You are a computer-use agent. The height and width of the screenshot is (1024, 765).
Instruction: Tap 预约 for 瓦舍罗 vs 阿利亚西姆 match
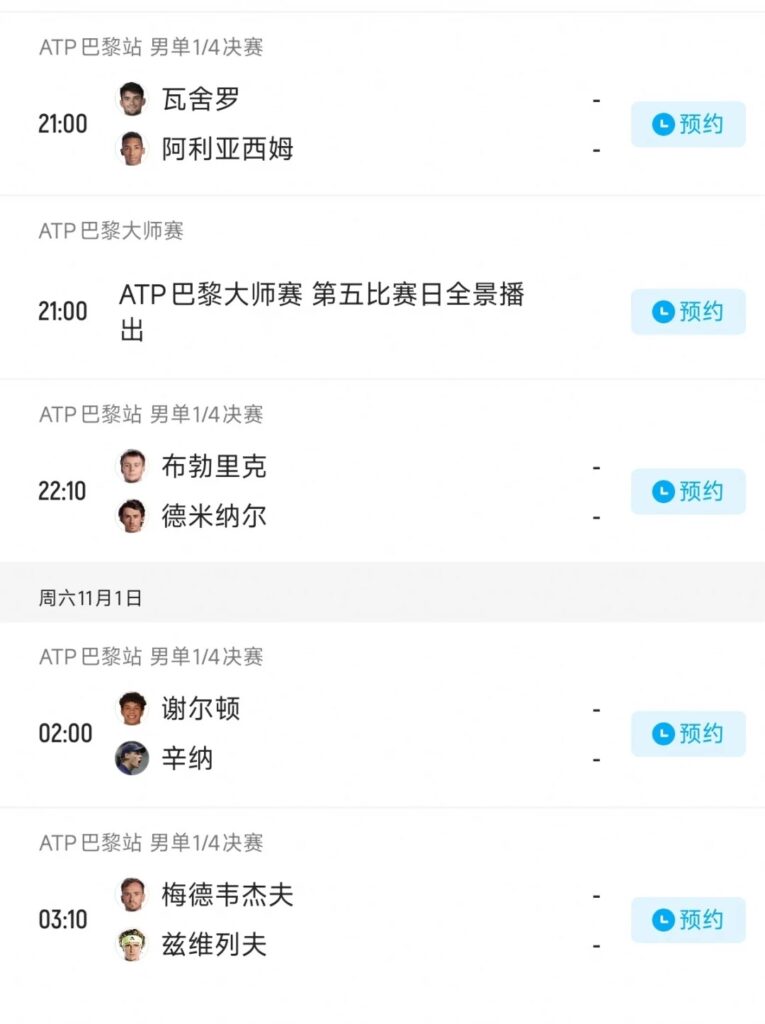[687, 124]
